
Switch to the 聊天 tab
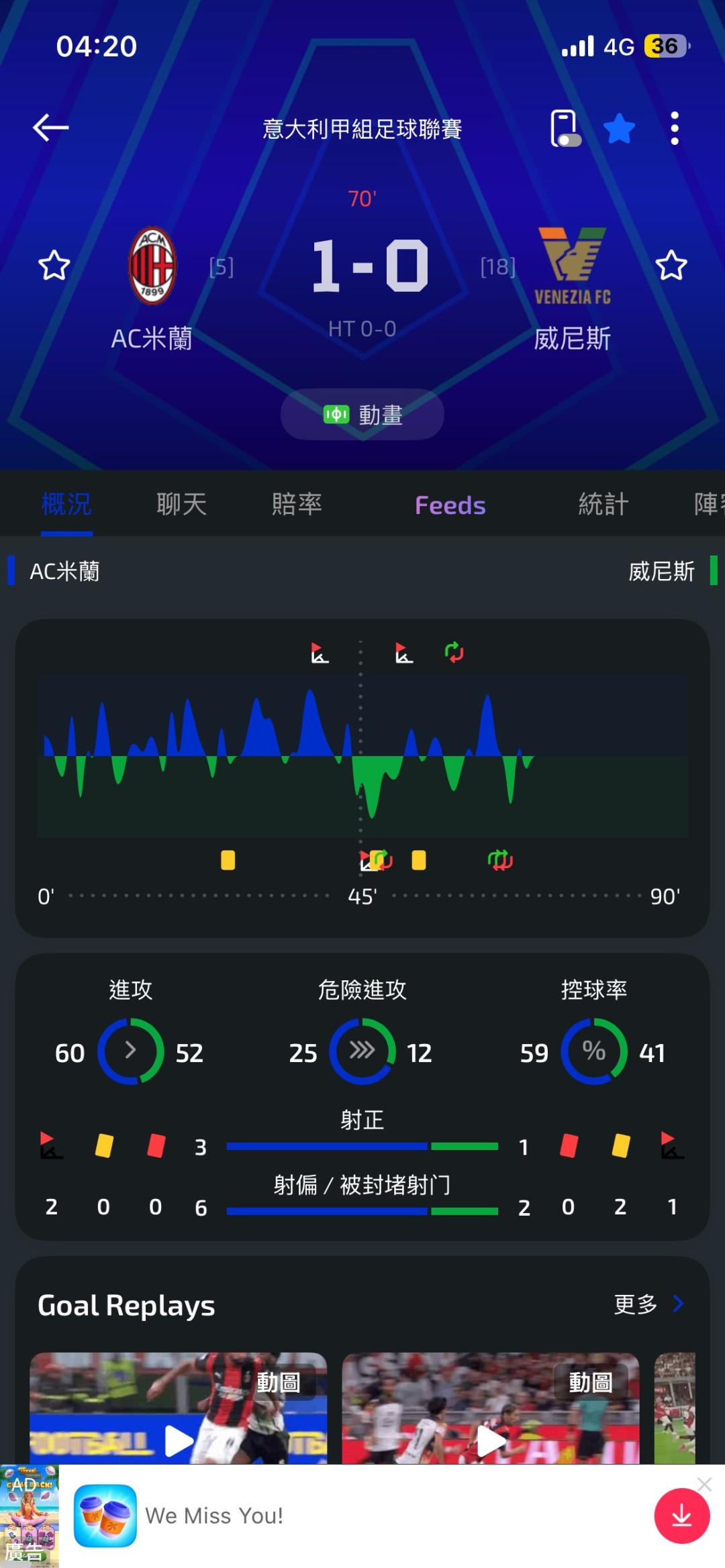[181, 504]
